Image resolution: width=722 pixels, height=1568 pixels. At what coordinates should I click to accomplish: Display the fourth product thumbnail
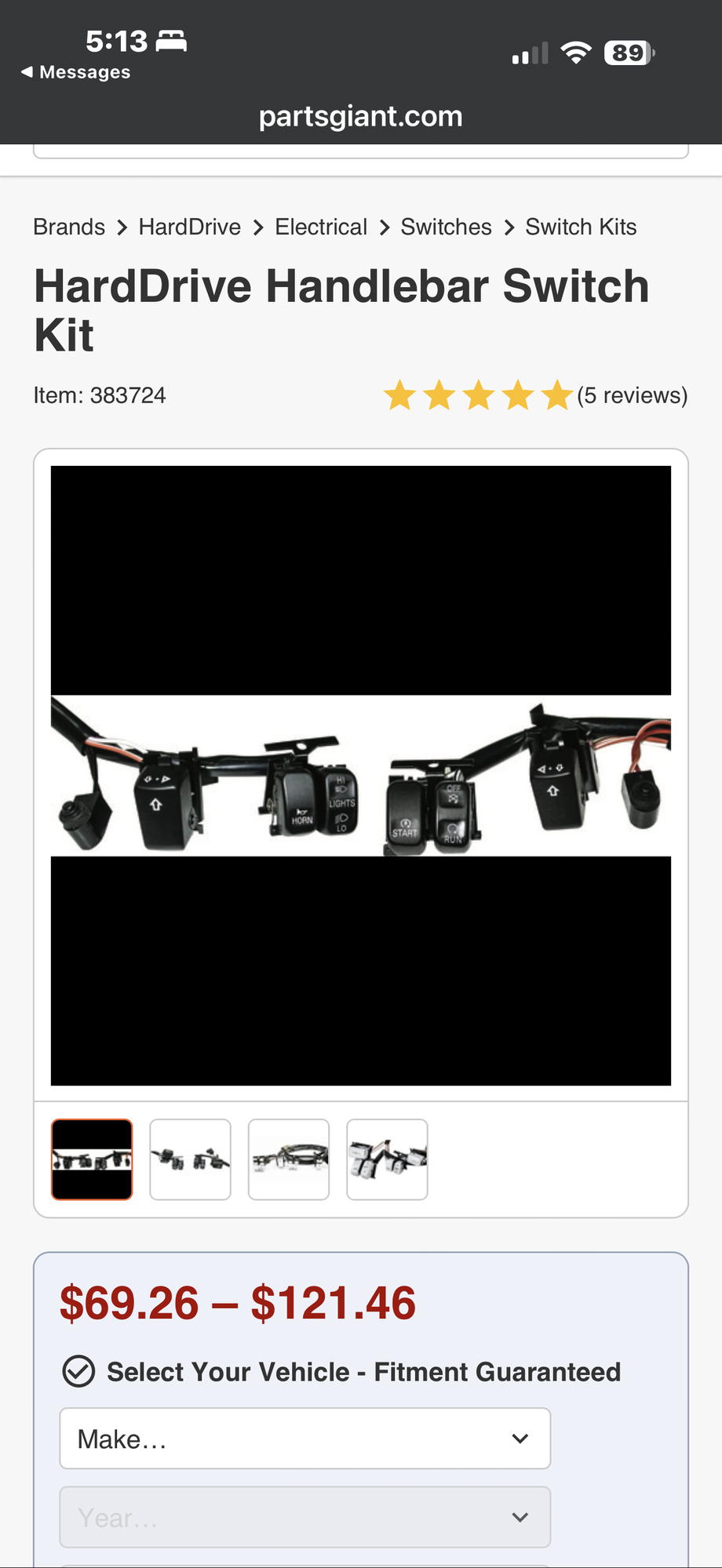[x=387, y=1159]
